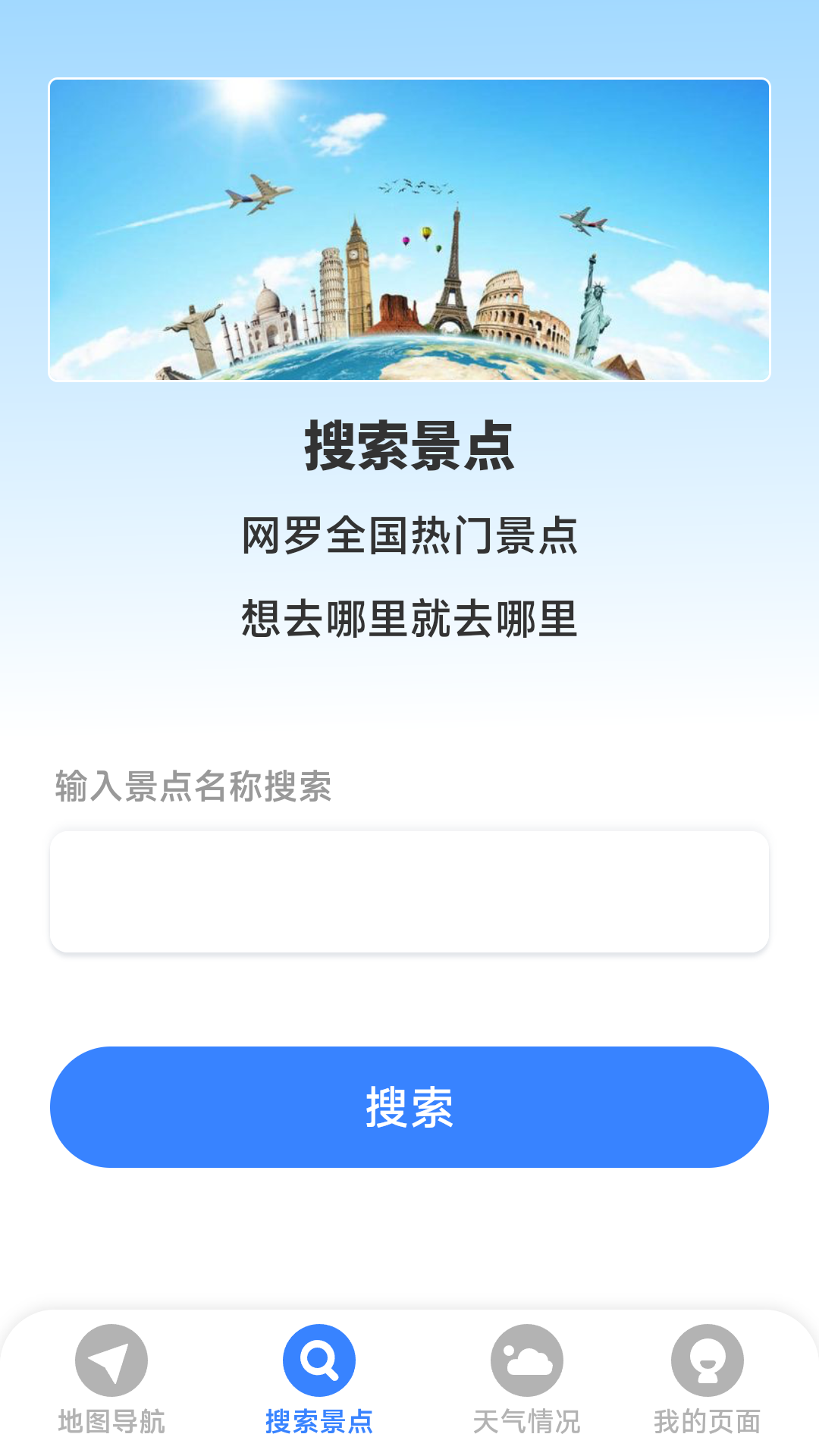Tap the world landmarks banner image
Image resolution: width=819 pixels, height=1456 pixels.
[x=409, y=230]
